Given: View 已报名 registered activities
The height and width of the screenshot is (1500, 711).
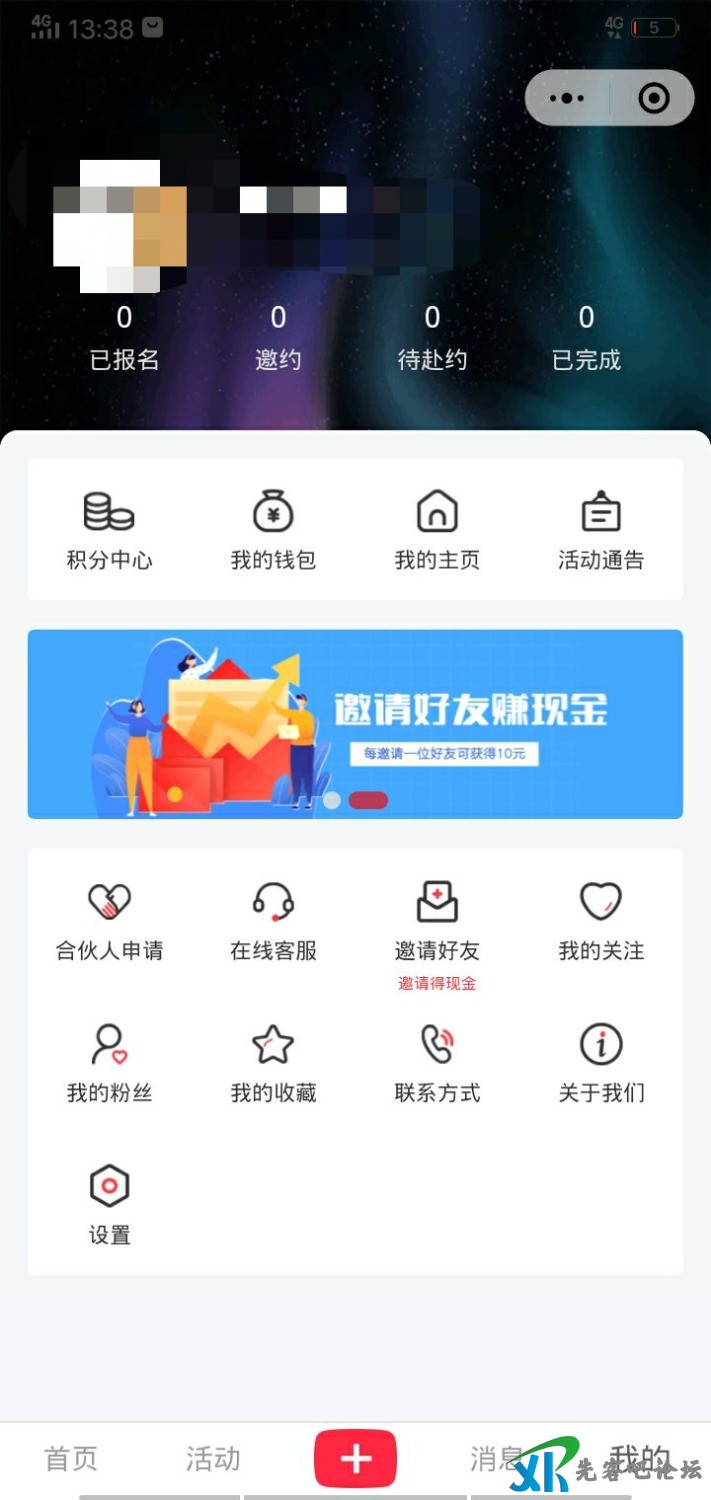Looking at the screenshot, I should (x=124, y=338).
